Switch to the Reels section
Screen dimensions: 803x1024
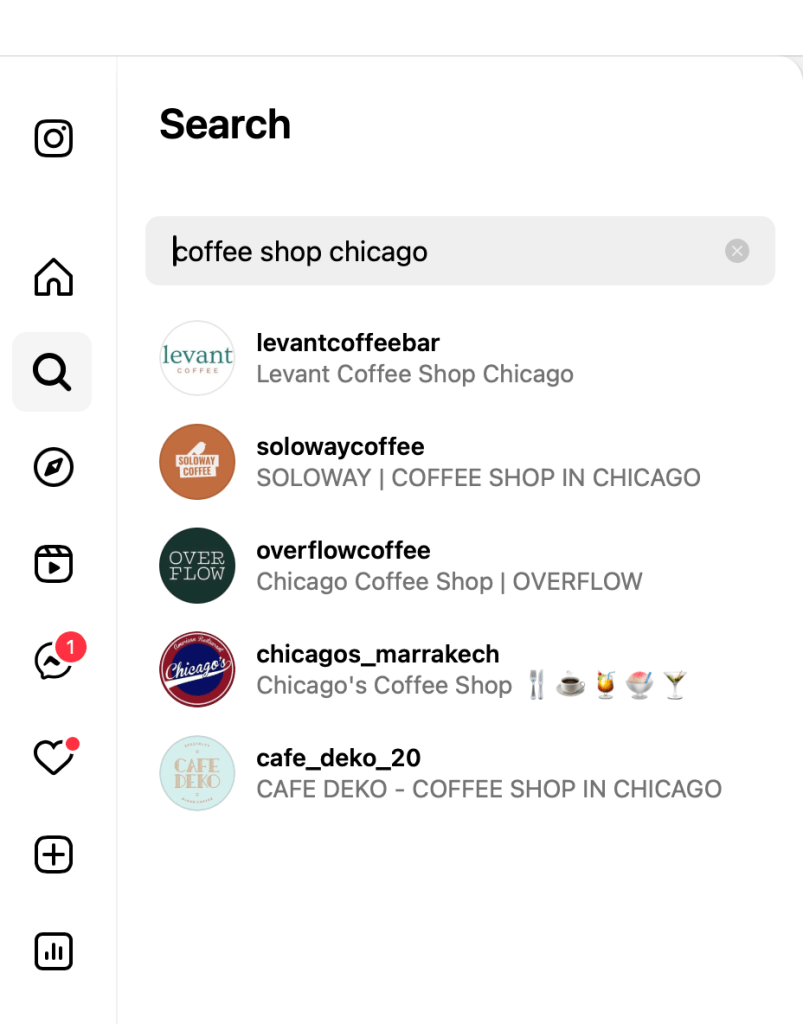(x=53, y=564)
